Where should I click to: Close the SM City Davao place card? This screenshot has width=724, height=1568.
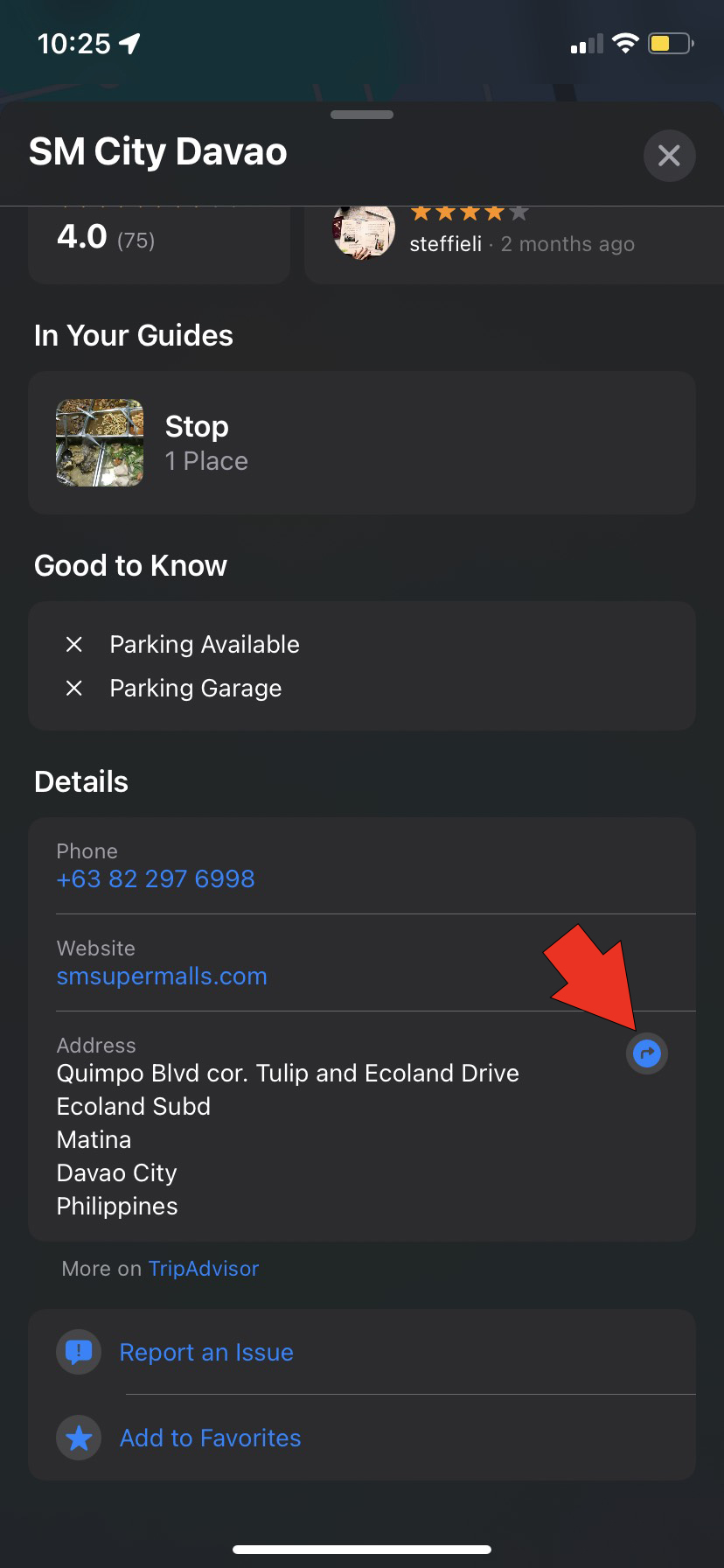[669, 156]
